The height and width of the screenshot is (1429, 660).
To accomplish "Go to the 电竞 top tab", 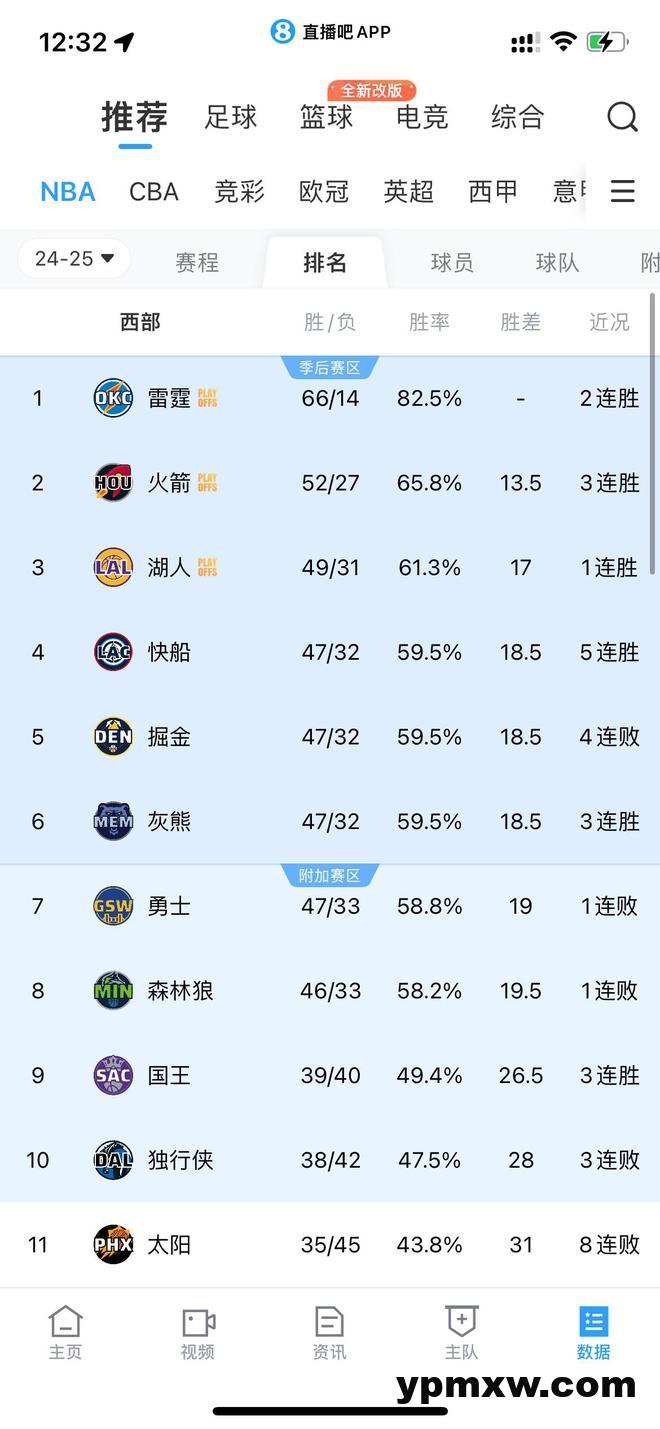I will point(421,117).
